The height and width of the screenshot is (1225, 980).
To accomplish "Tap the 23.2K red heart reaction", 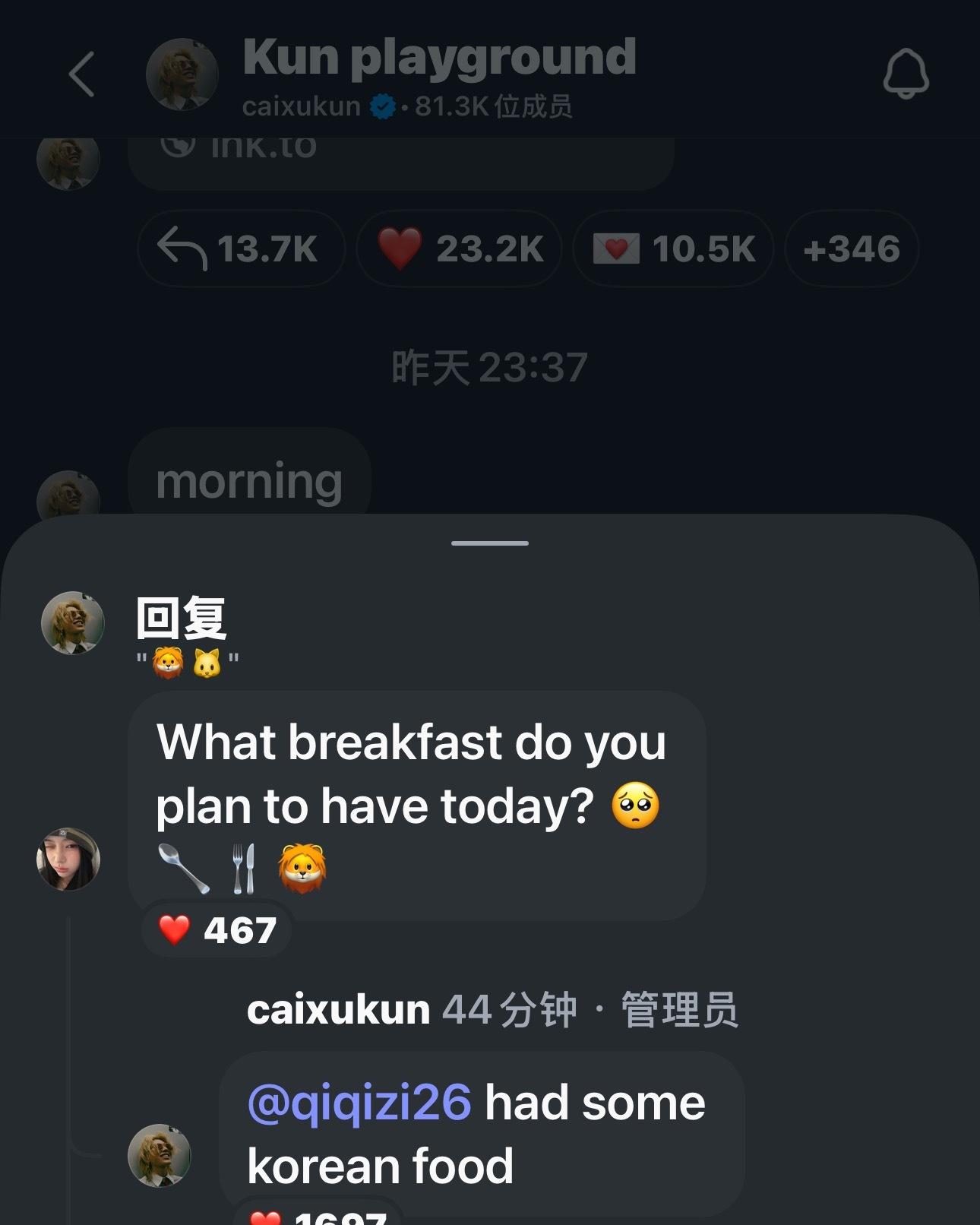I will click(459, 249).
